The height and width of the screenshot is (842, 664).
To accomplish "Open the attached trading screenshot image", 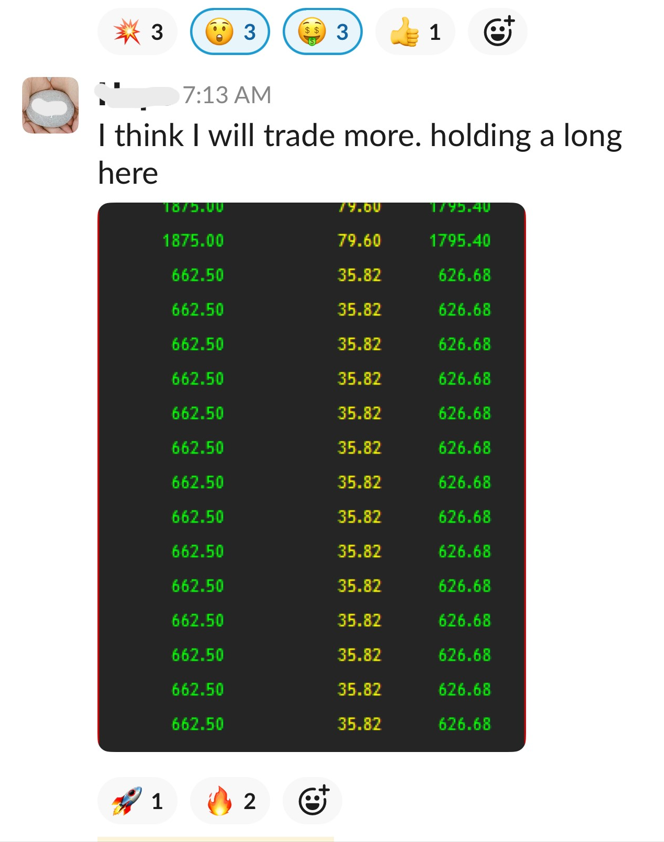I will click(311, 477).
